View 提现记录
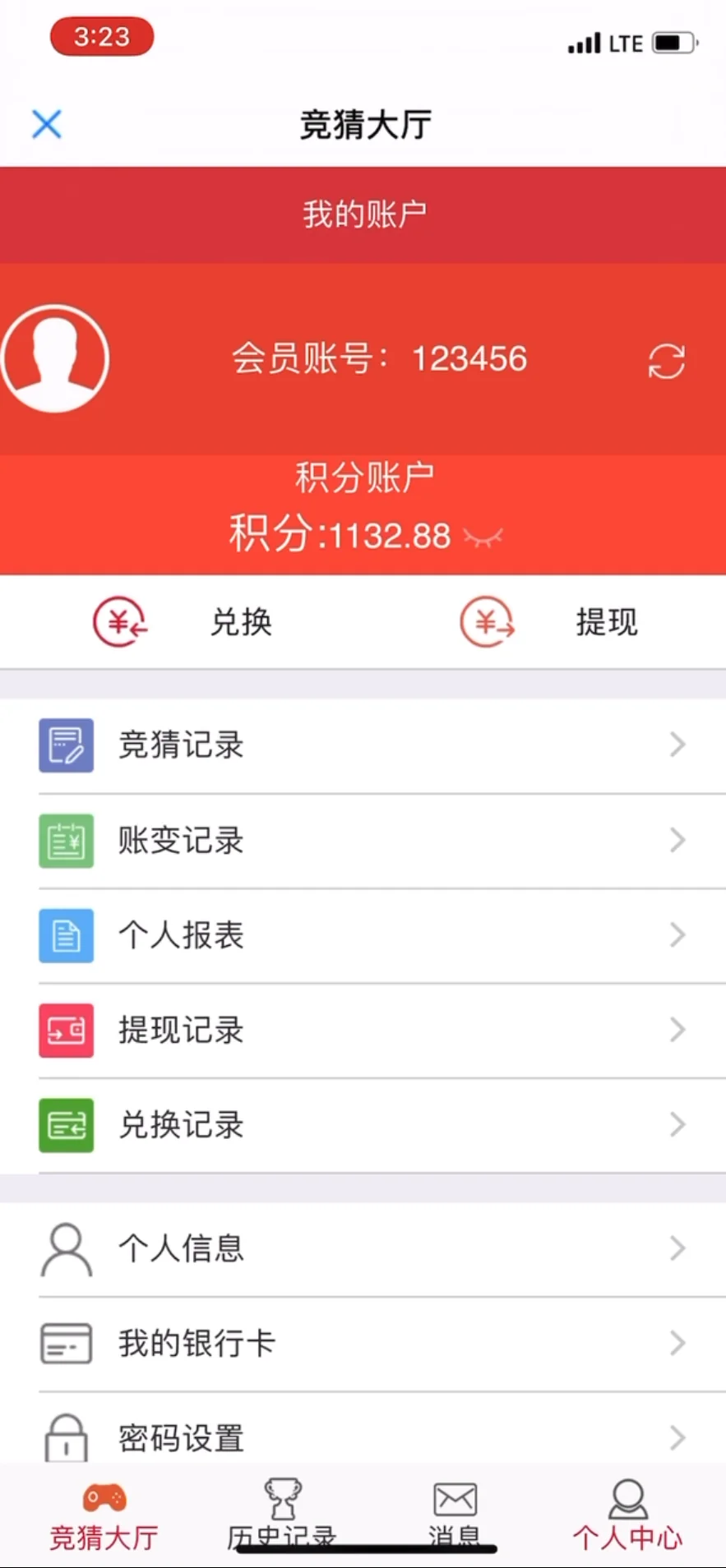Screen dimensions: 726x1568 point(362,1030)
